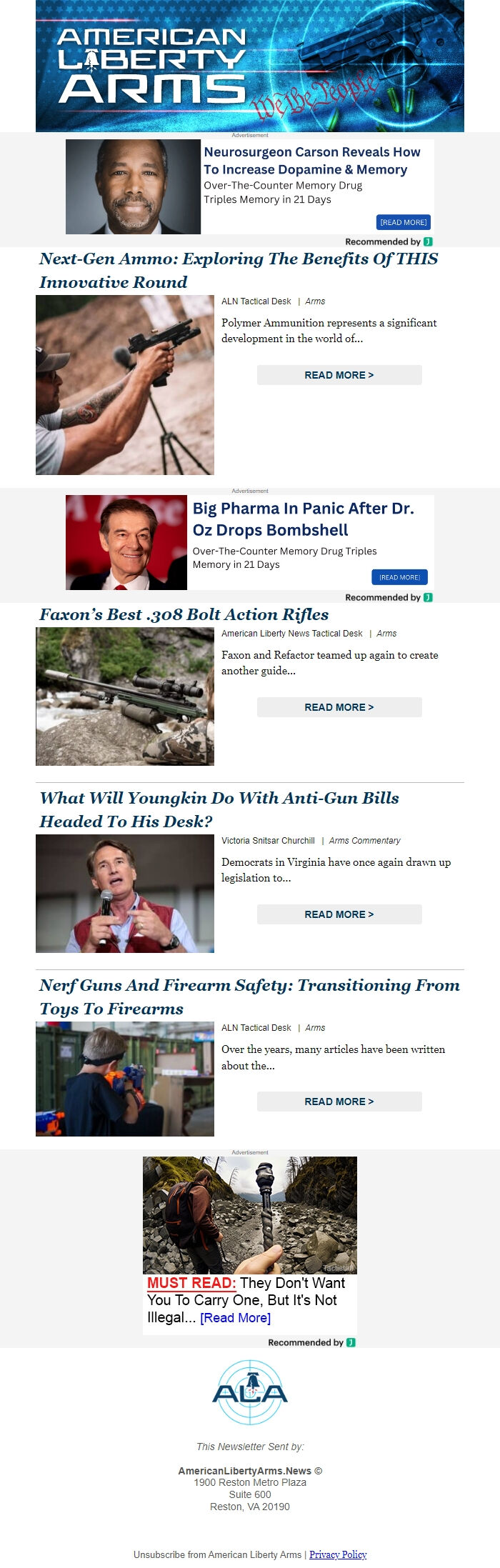Screen dimensions: 500x1568
Task: Open Read More on the Dr. Oz ad
Action: (x=399, y=577)
